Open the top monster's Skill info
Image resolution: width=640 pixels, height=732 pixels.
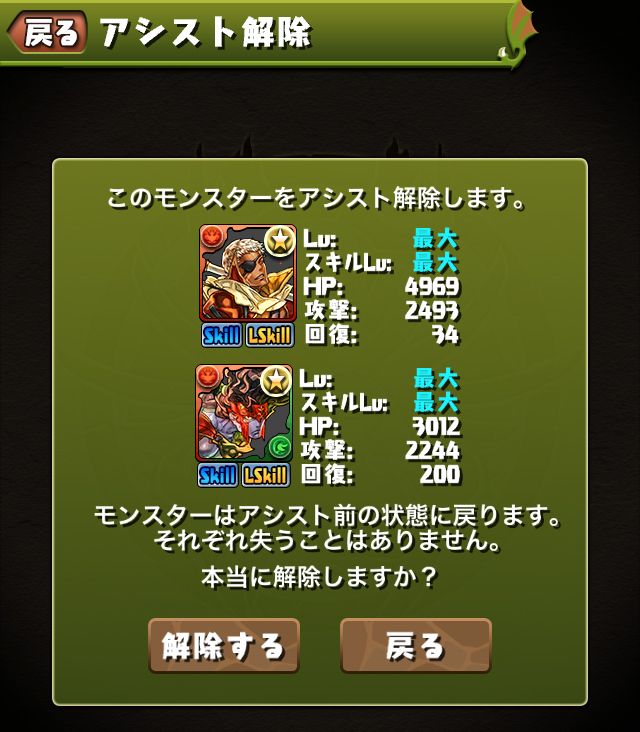click(x=220, y=336)
